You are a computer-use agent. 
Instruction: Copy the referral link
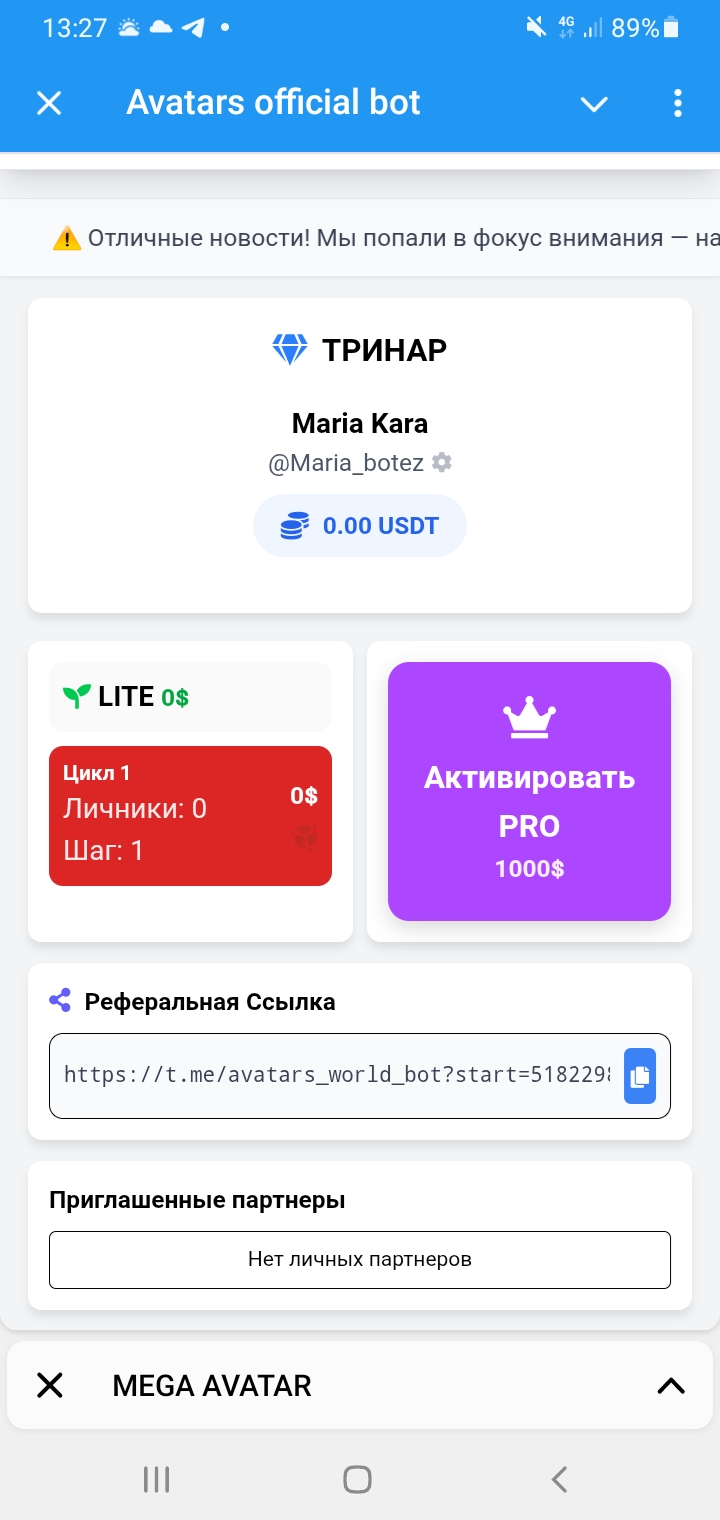[640, 1076]
